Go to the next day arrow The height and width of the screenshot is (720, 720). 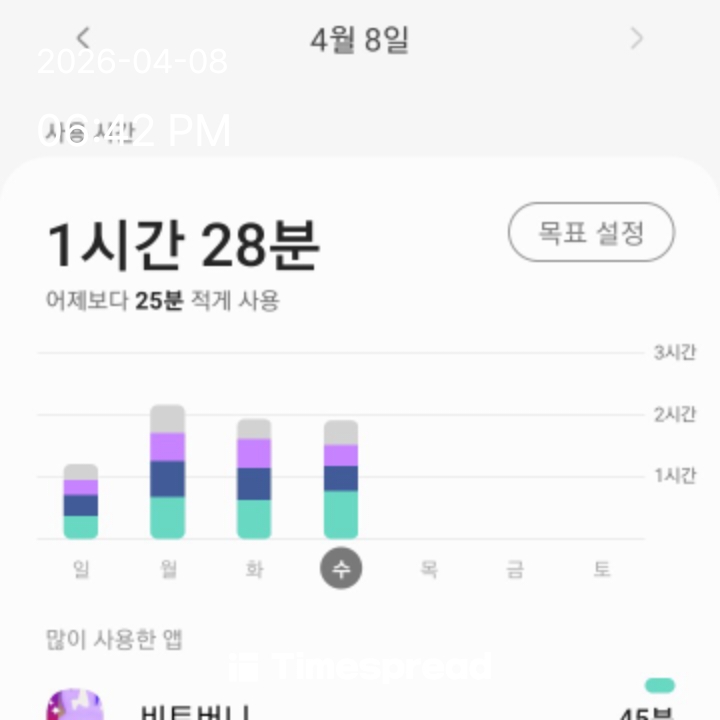click(x=636, y=39)
